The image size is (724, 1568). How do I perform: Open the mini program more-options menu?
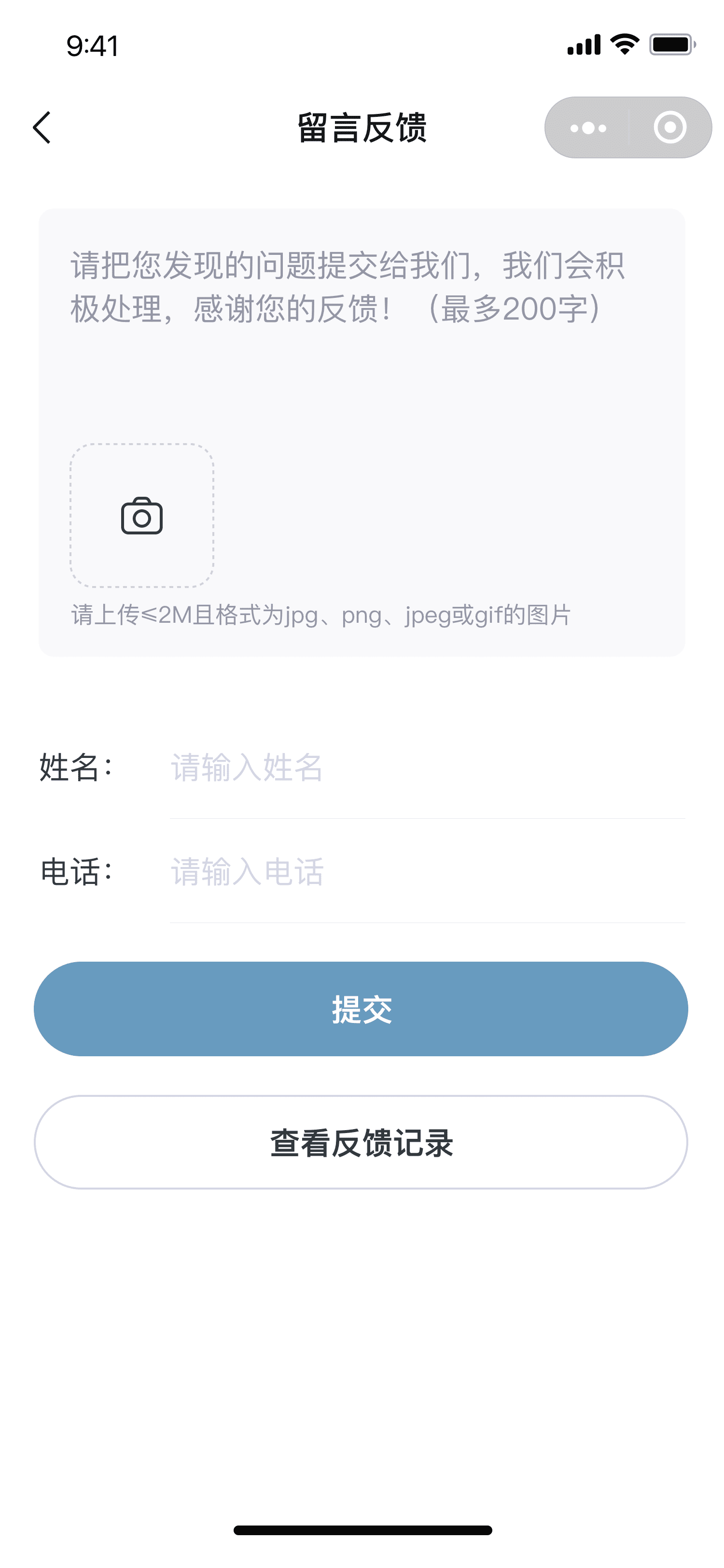587,128
